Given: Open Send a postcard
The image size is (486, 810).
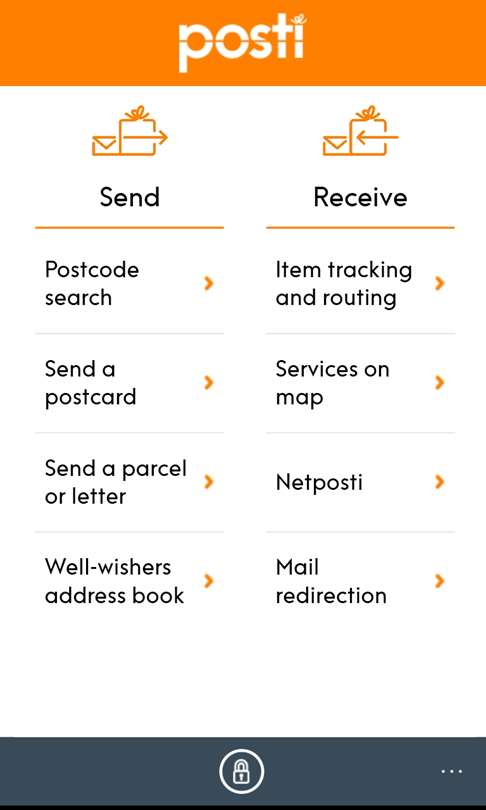Looking at the screenshot, I should click(129, 383).
